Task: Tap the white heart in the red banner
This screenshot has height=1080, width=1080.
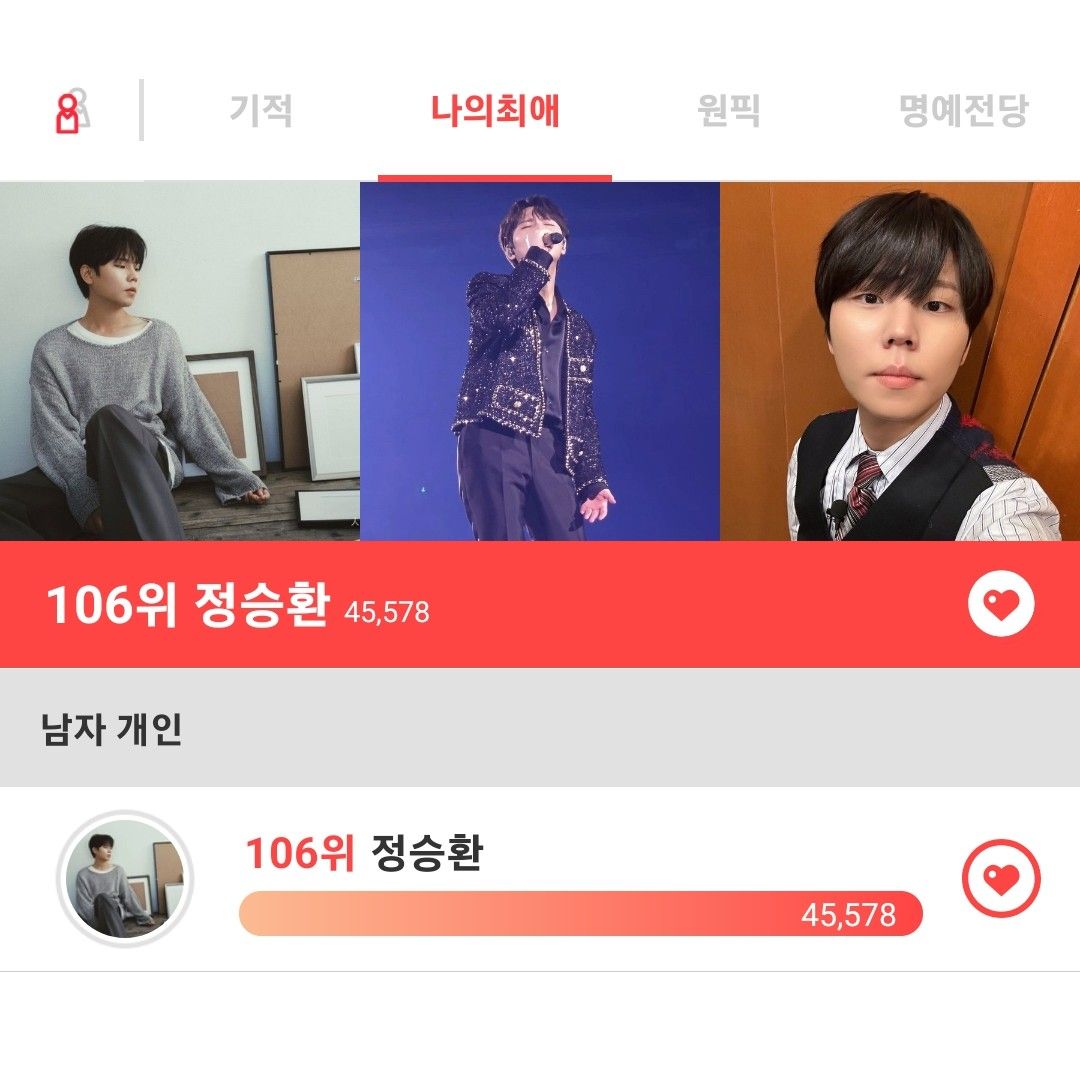Action: (x=1001, y=604)
